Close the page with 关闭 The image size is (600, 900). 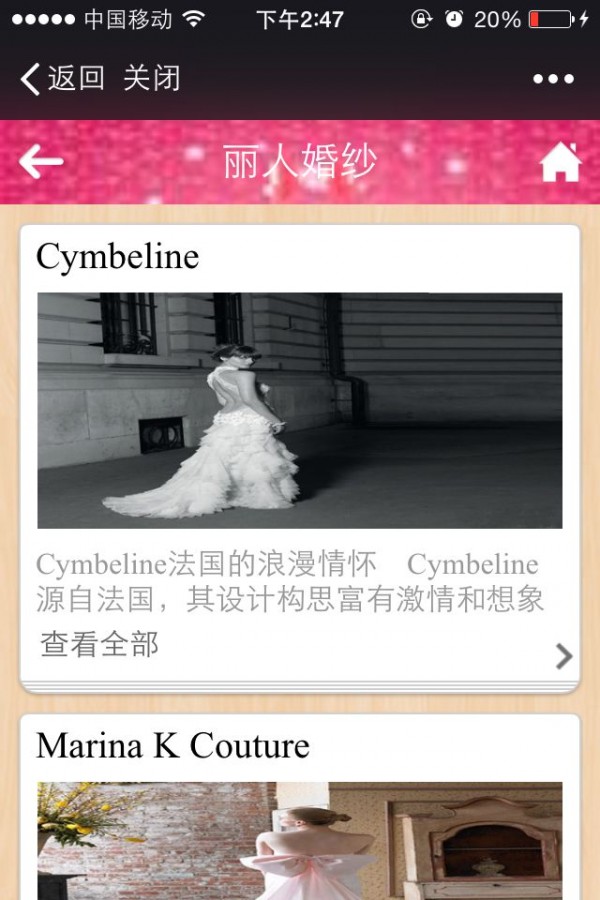coord(152,78)
